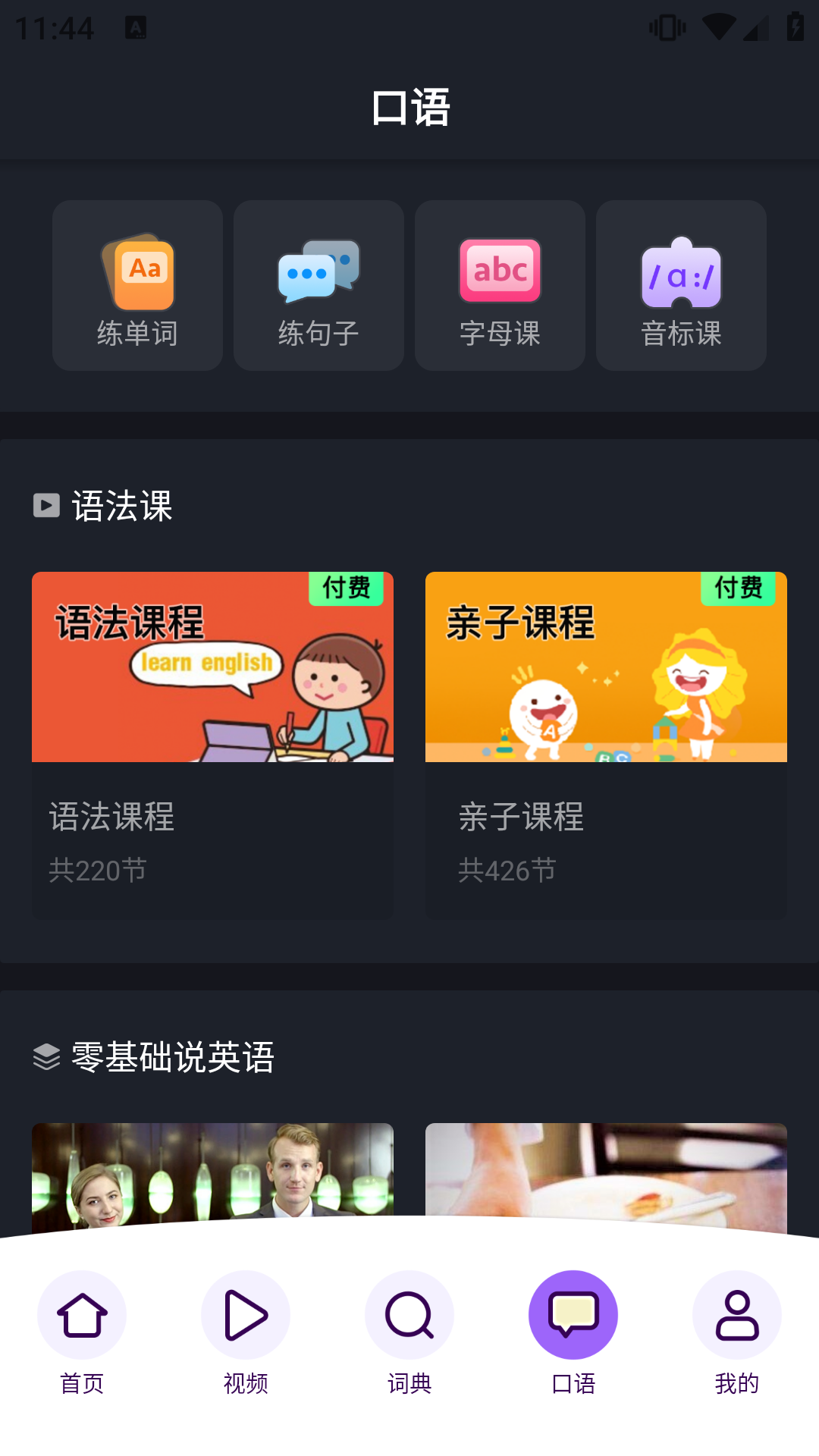Open the 共220节 grammar lesson list
The width and height of the screenshot is (819, 1456).
(x=98, y=871)
